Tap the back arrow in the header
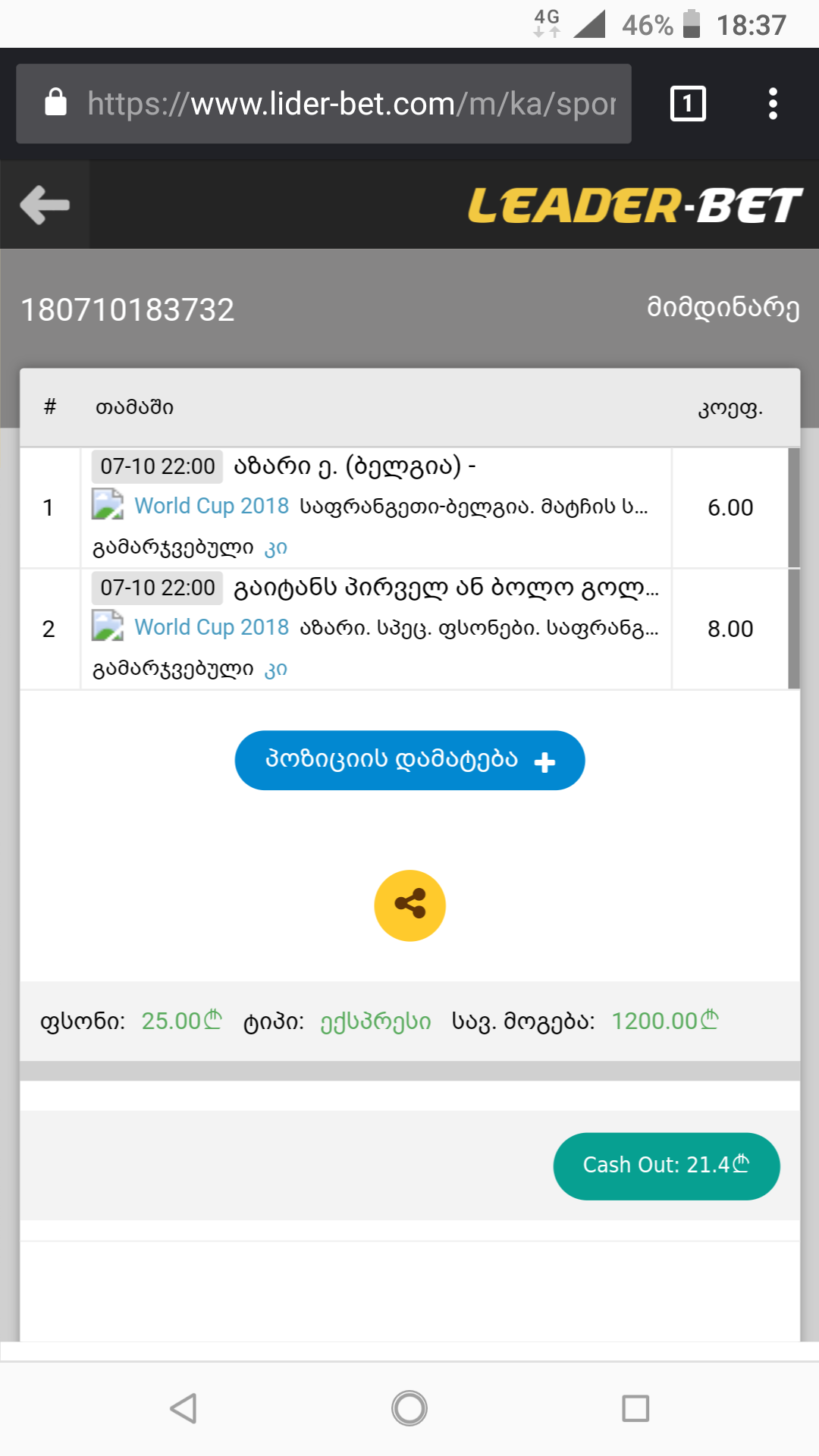 [43, 203]
